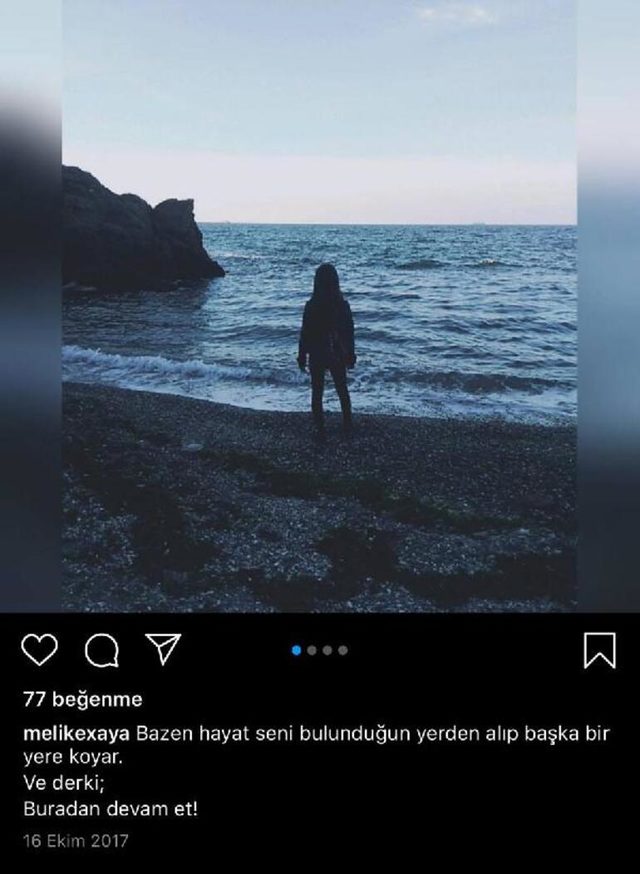Share the post via paper plane icon
Viewport: 640px width, 874px height.
(162, 649)
